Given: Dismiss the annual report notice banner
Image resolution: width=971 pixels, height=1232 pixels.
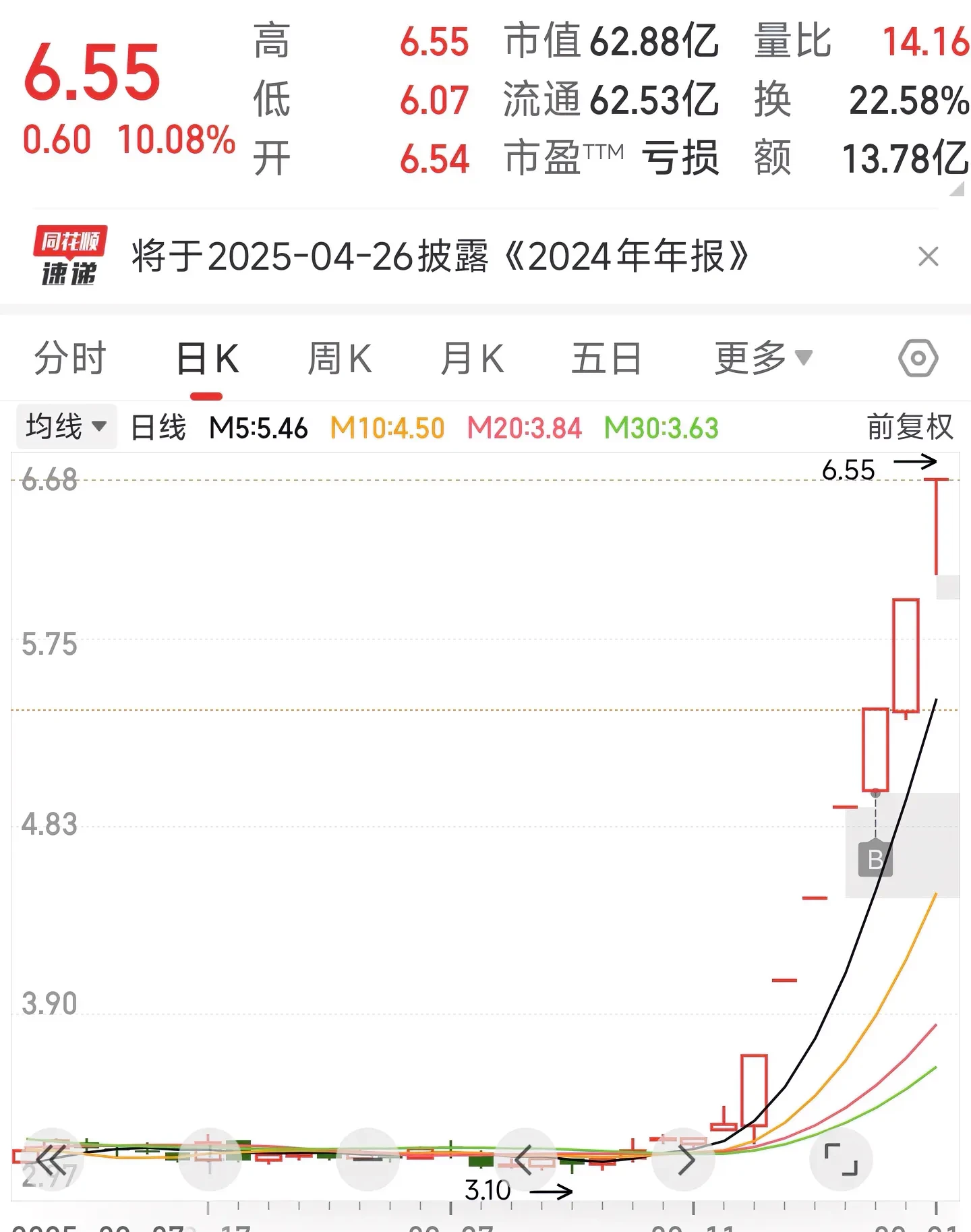Looking at the screenshot, I should (929, 257).
